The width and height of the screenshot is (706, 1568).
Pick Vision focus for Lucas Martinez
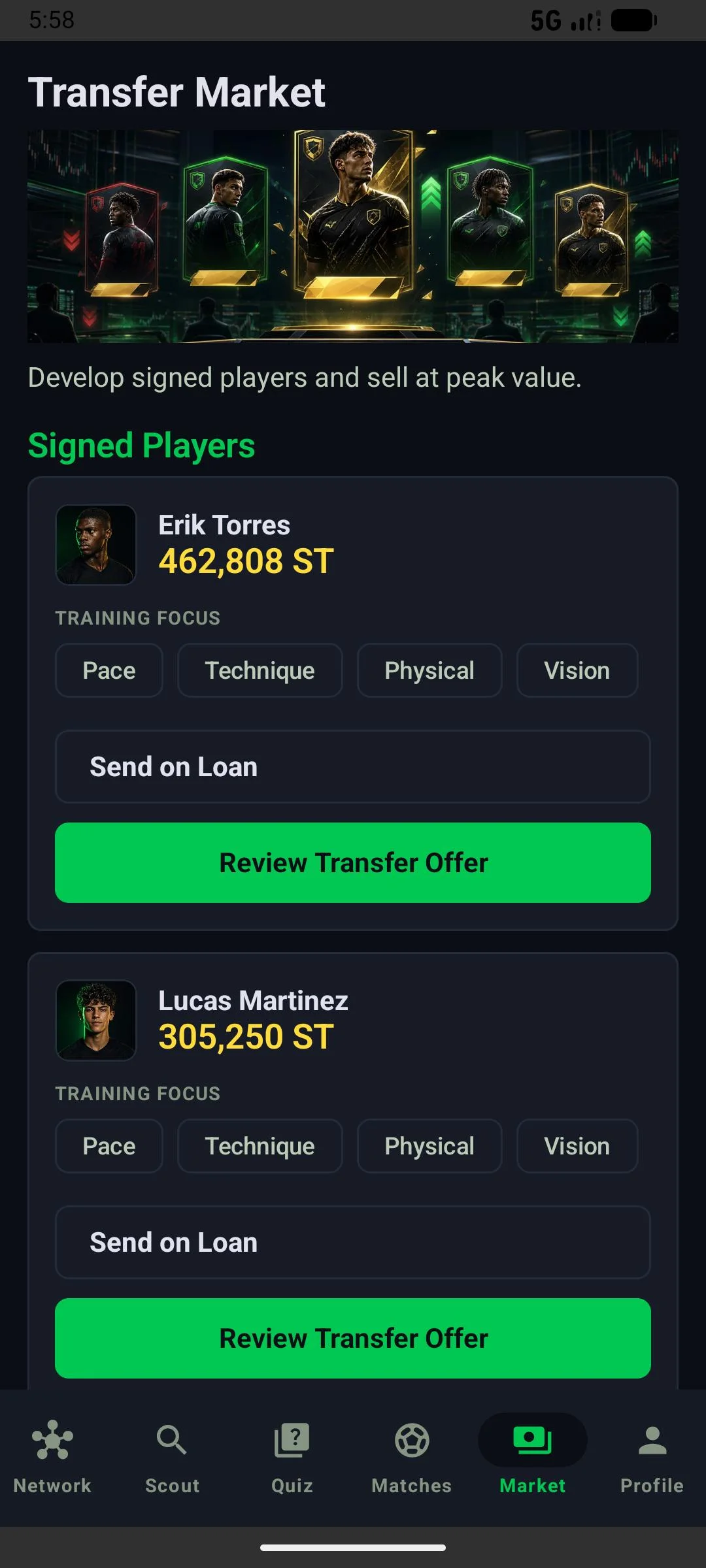click(577, 1146)
